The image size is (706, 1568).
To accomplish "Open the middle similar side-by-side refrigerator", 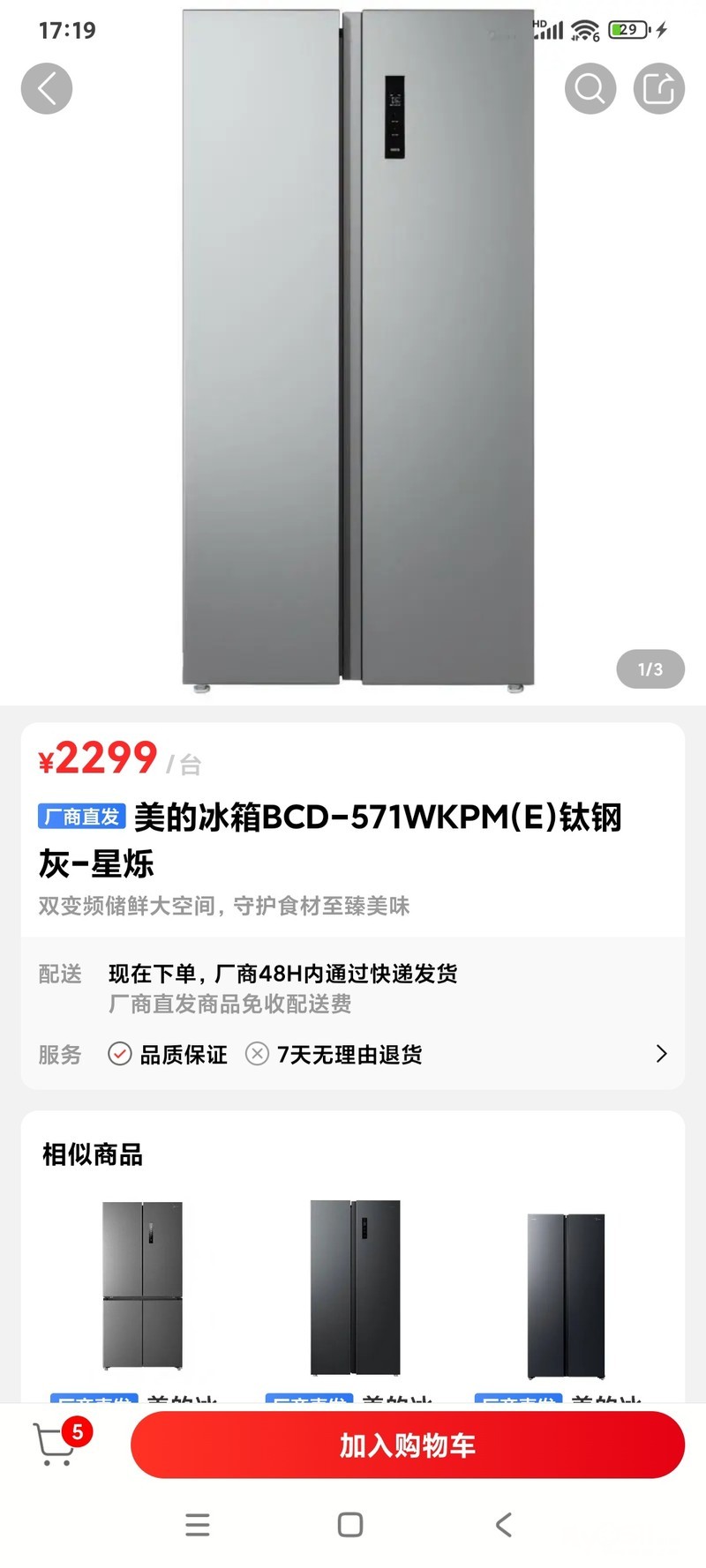I will coord(355,1288).
